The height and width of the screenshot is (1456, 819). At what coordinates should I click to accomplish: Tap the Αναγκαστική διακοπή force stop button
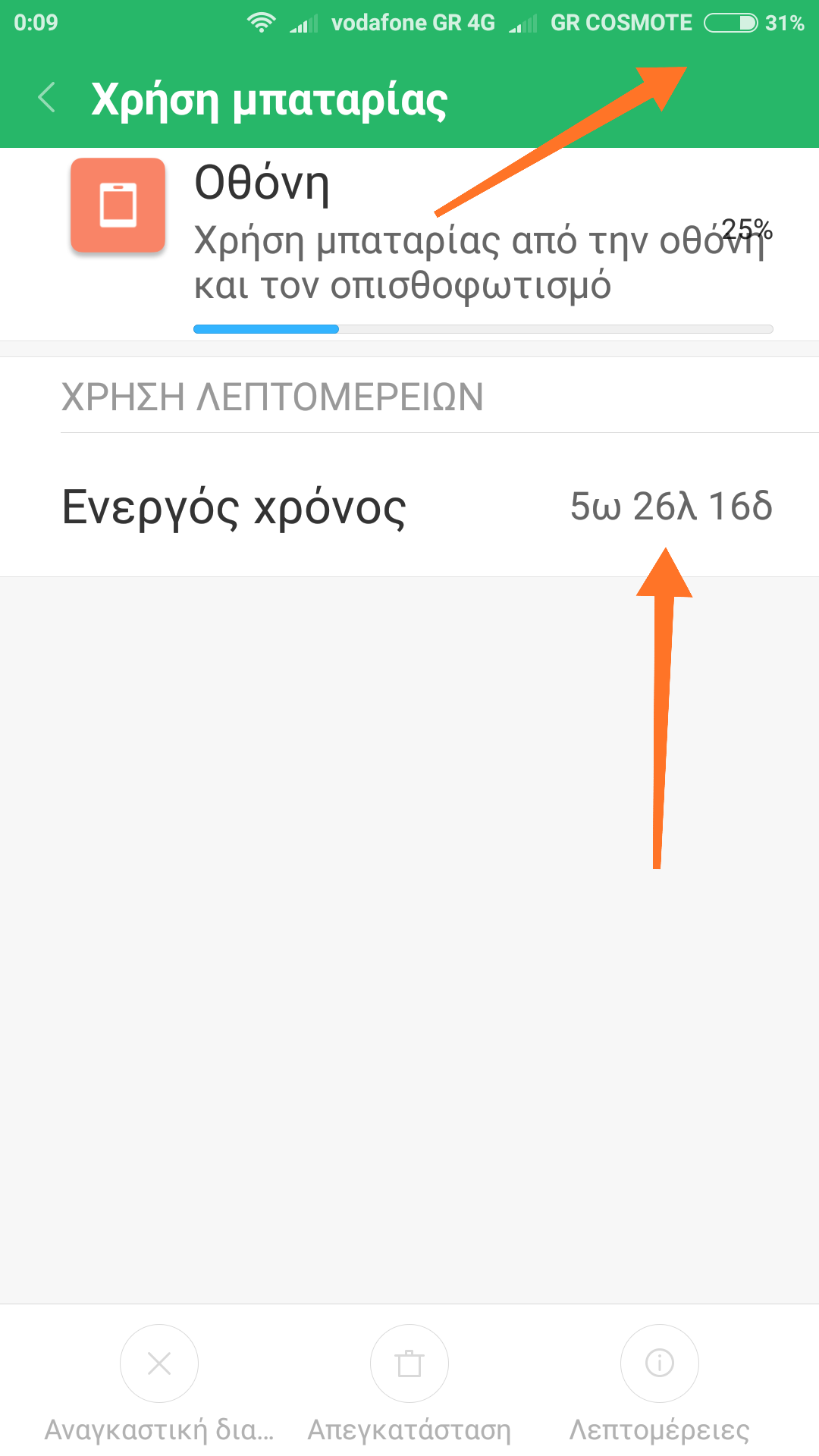[159, 1364]
